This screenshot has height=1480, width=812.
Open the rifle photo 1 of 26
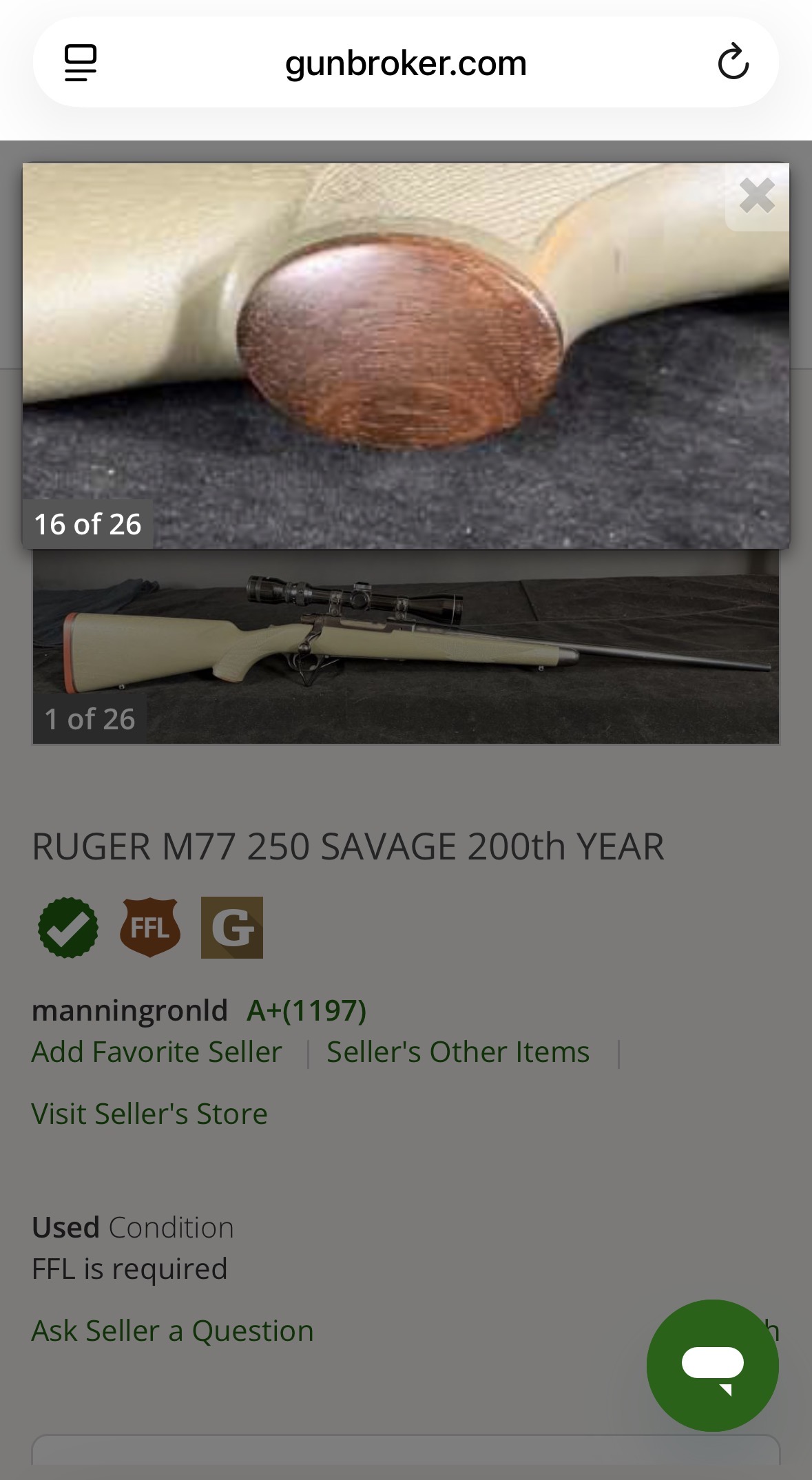pos(406,646)
